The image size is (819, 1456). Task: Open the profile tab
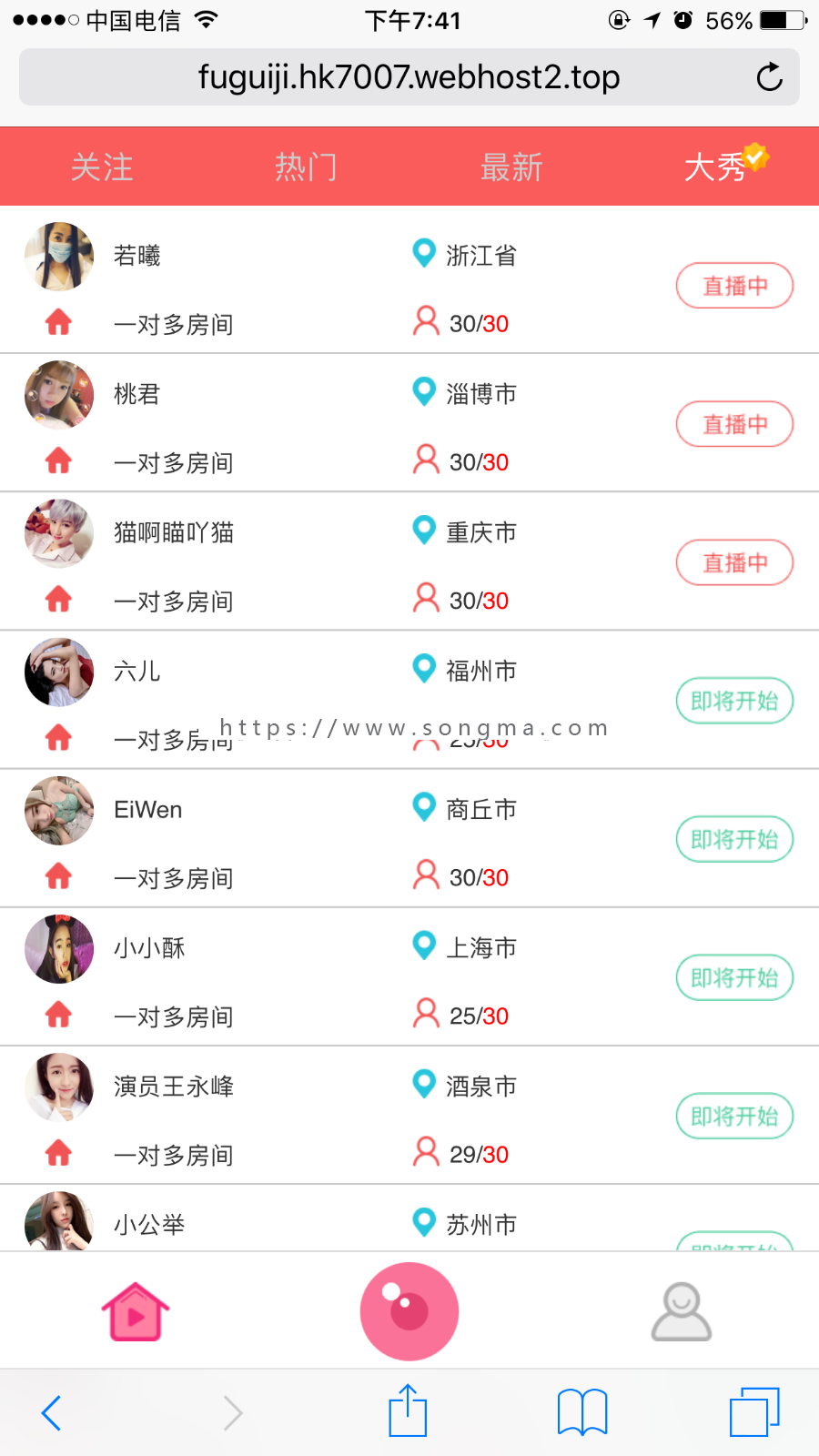click(682, 1311)
